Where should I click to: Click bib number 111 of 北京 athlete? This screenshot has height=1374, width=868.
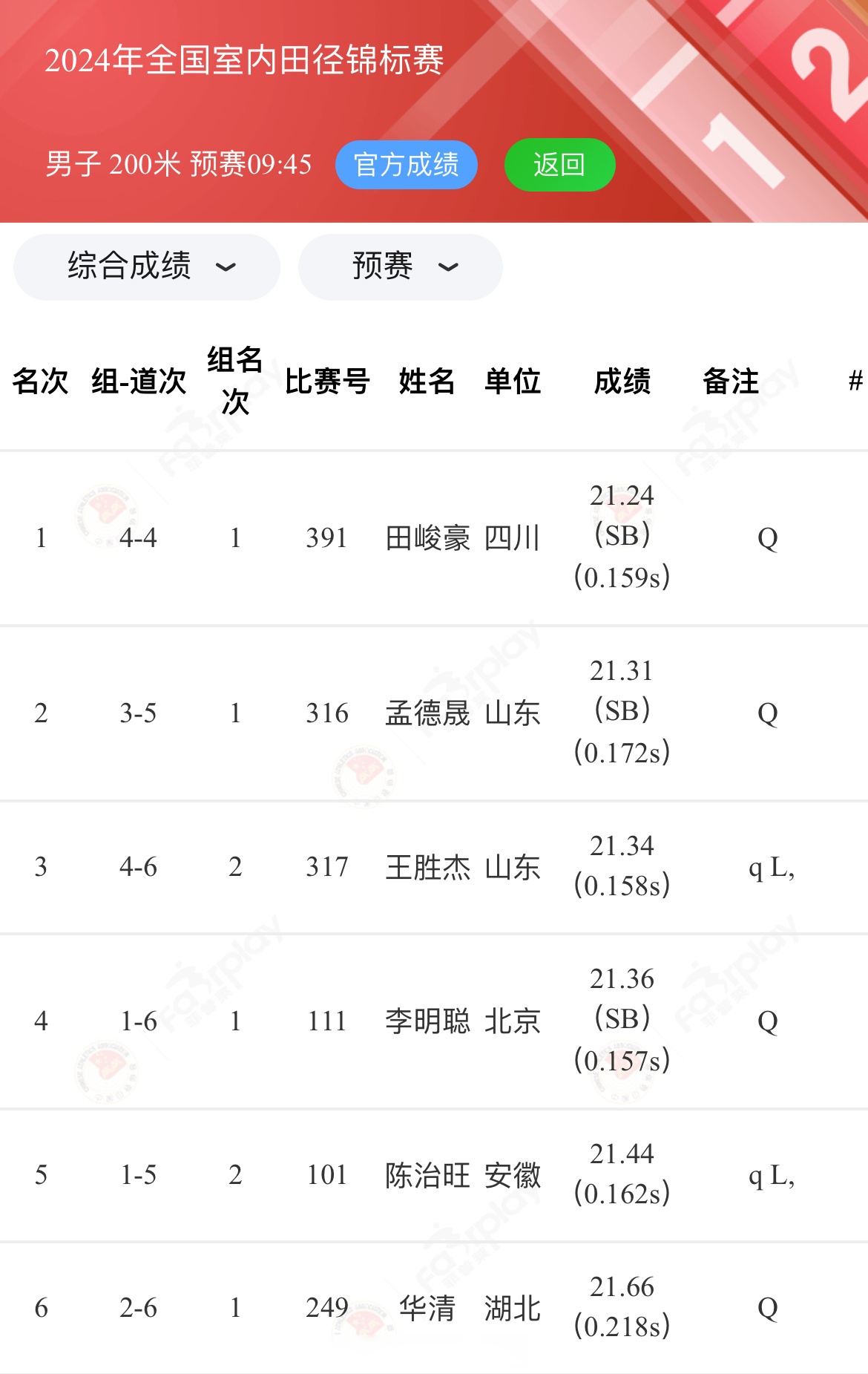[x=326, y=1021]
